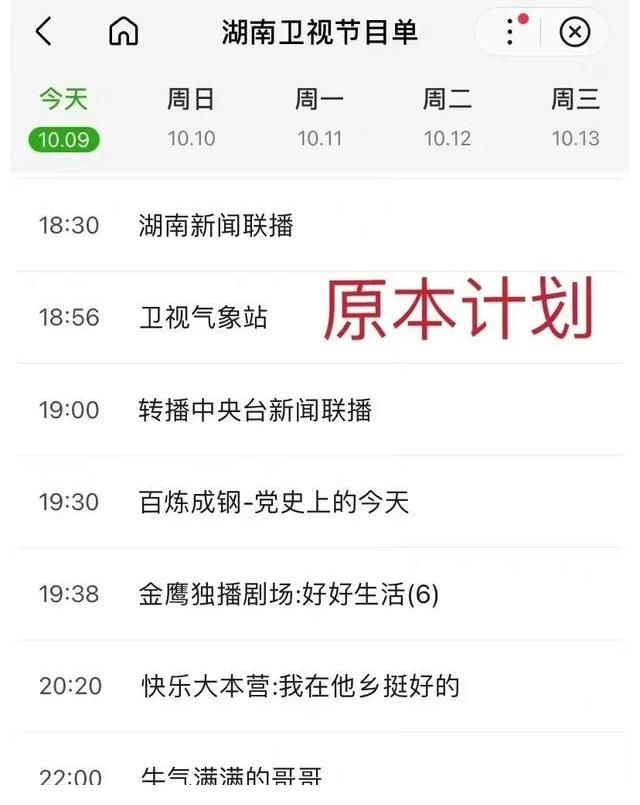This screenshot has width=640, height=805.
Task: View the 周二 10.12 schedule tab
Action: click(x=447, y=118)
